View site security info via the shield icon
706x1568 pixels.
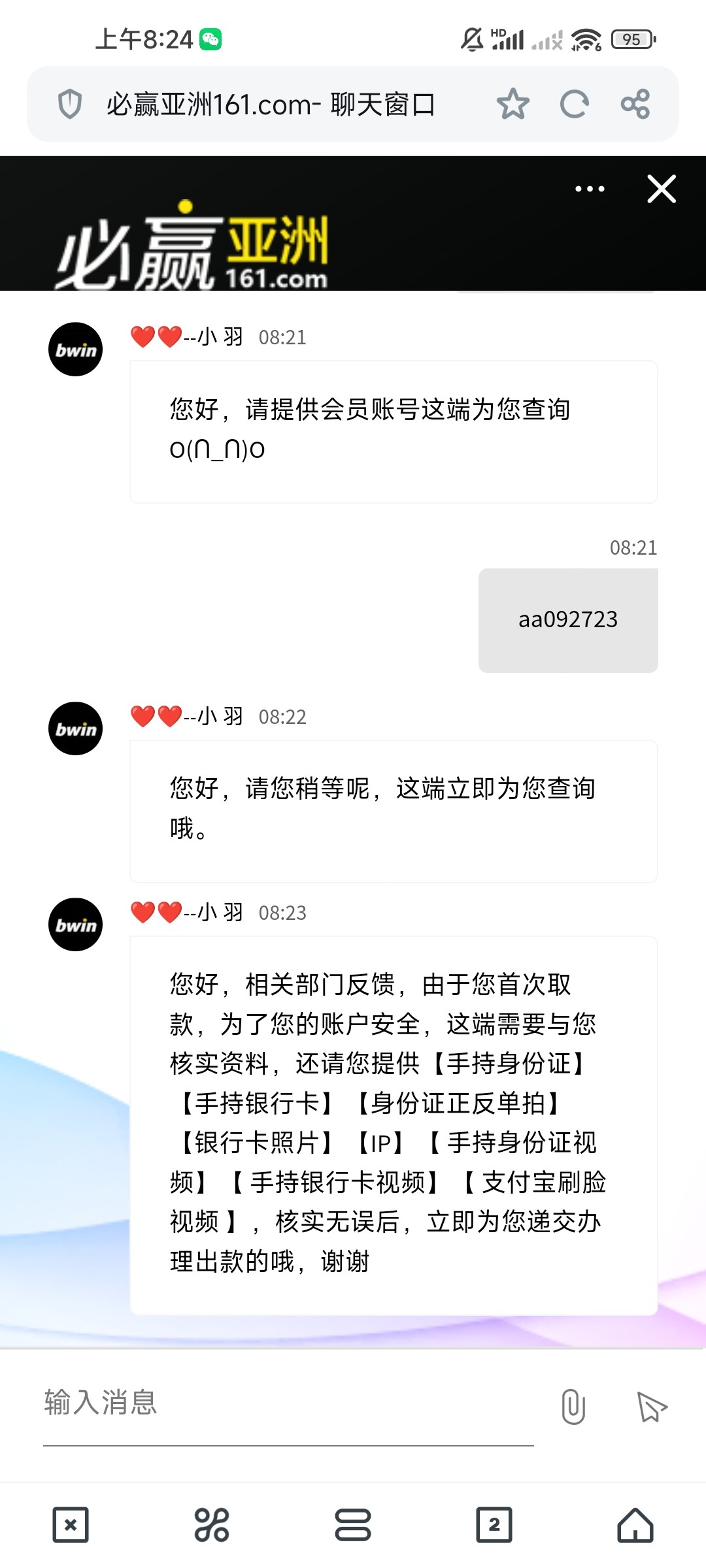point(70,105)
